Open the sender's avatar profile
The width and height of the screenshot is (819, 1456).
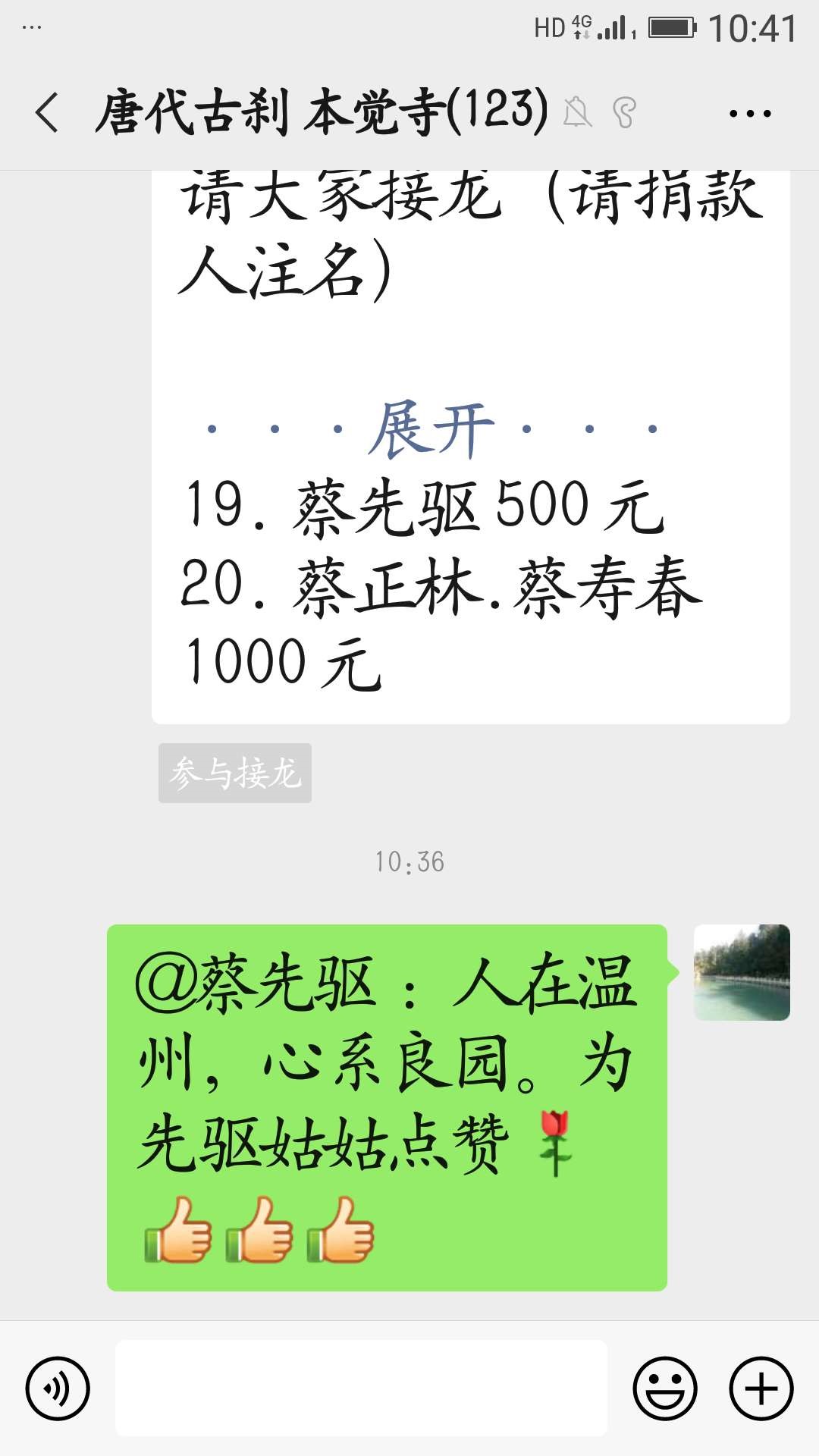point(741,972)
